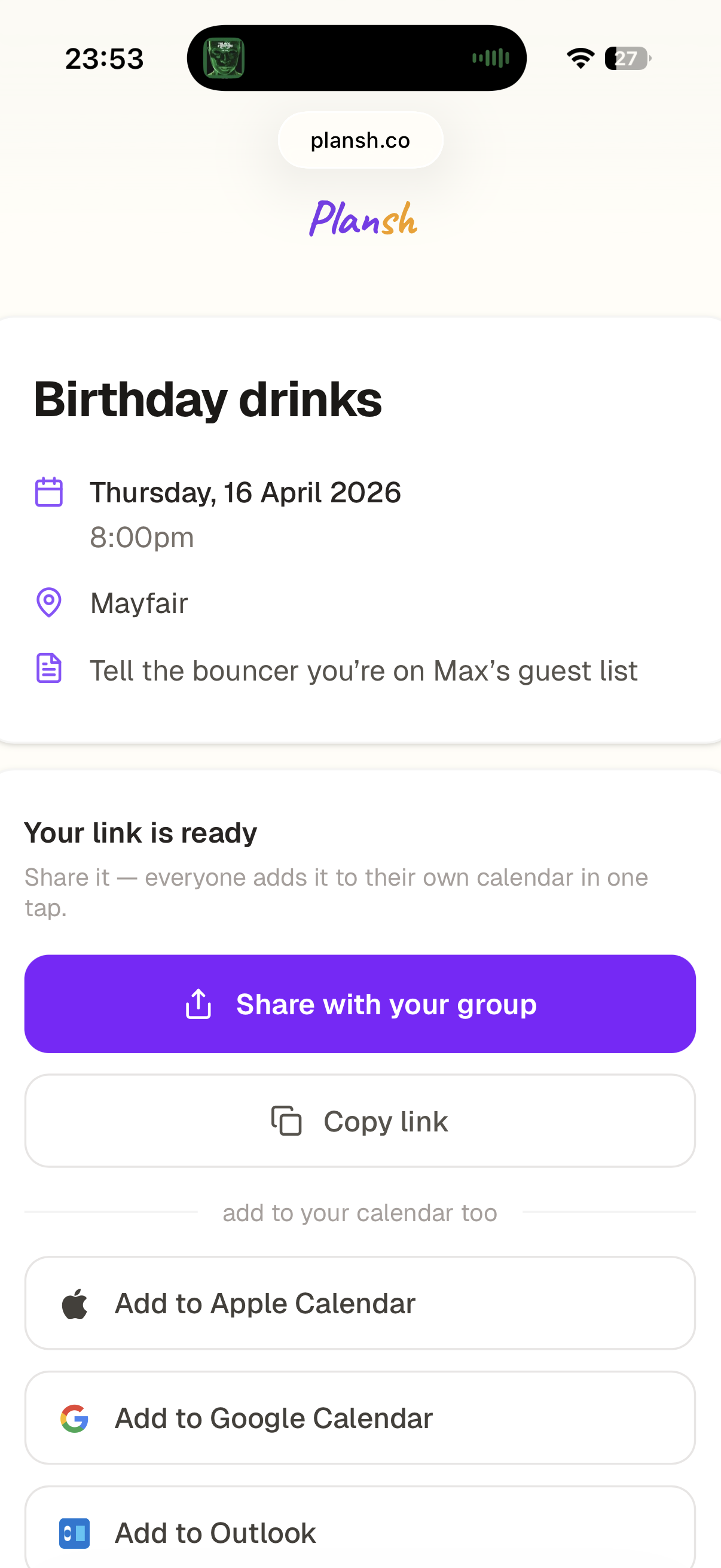
Task: Add event to Google Calendar
Action: 359,1418
